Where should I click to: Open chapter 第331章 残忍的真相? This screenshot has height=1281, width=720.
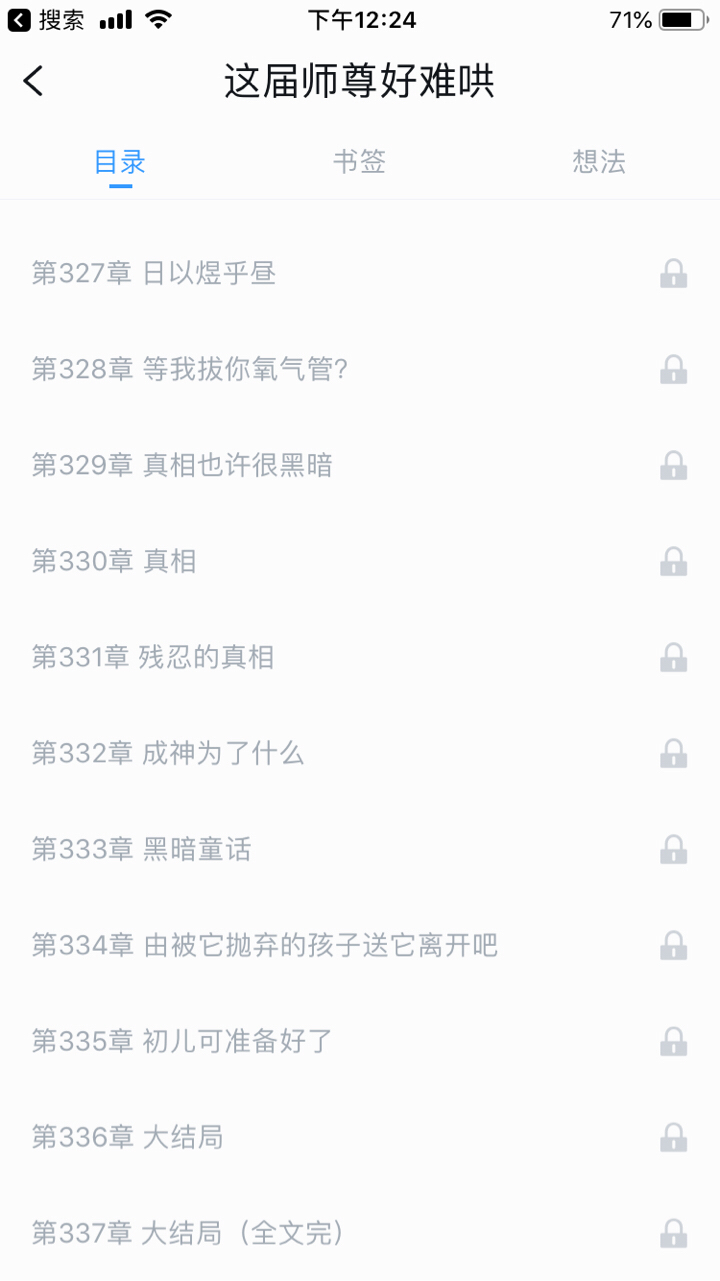click(153, 657)
